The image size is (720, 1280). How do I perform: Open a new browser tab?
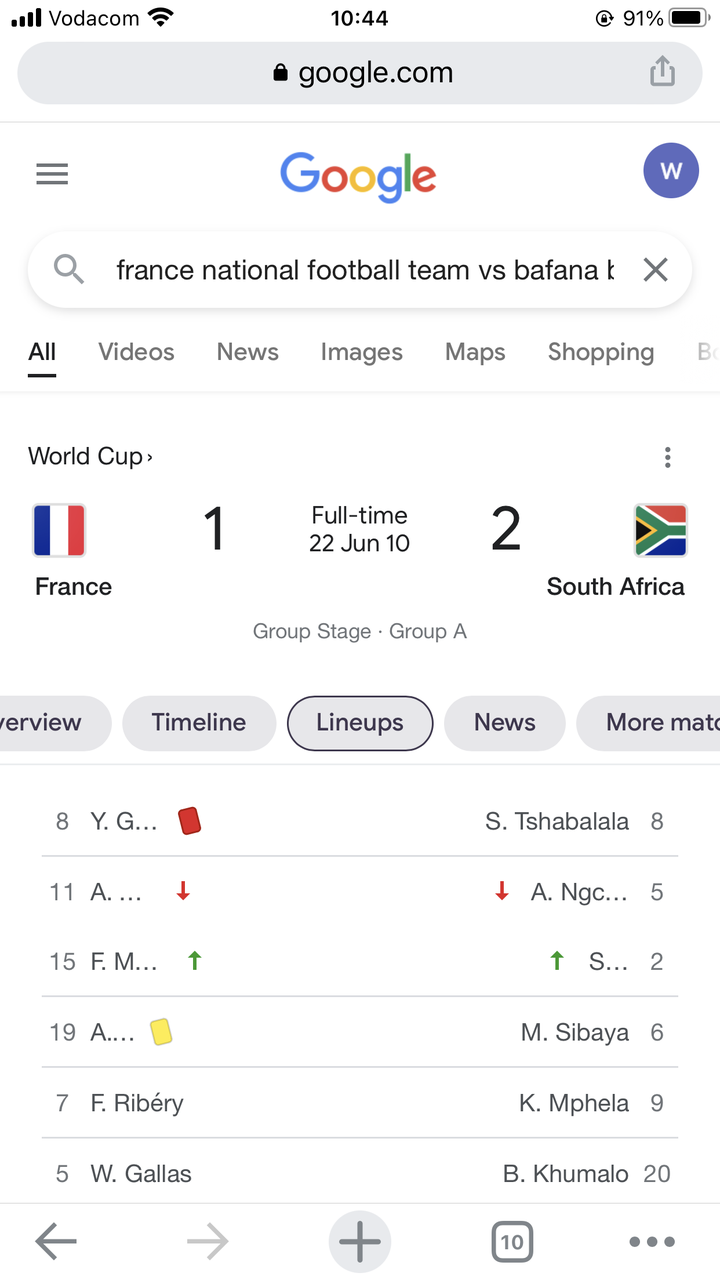pos(360,1242)
